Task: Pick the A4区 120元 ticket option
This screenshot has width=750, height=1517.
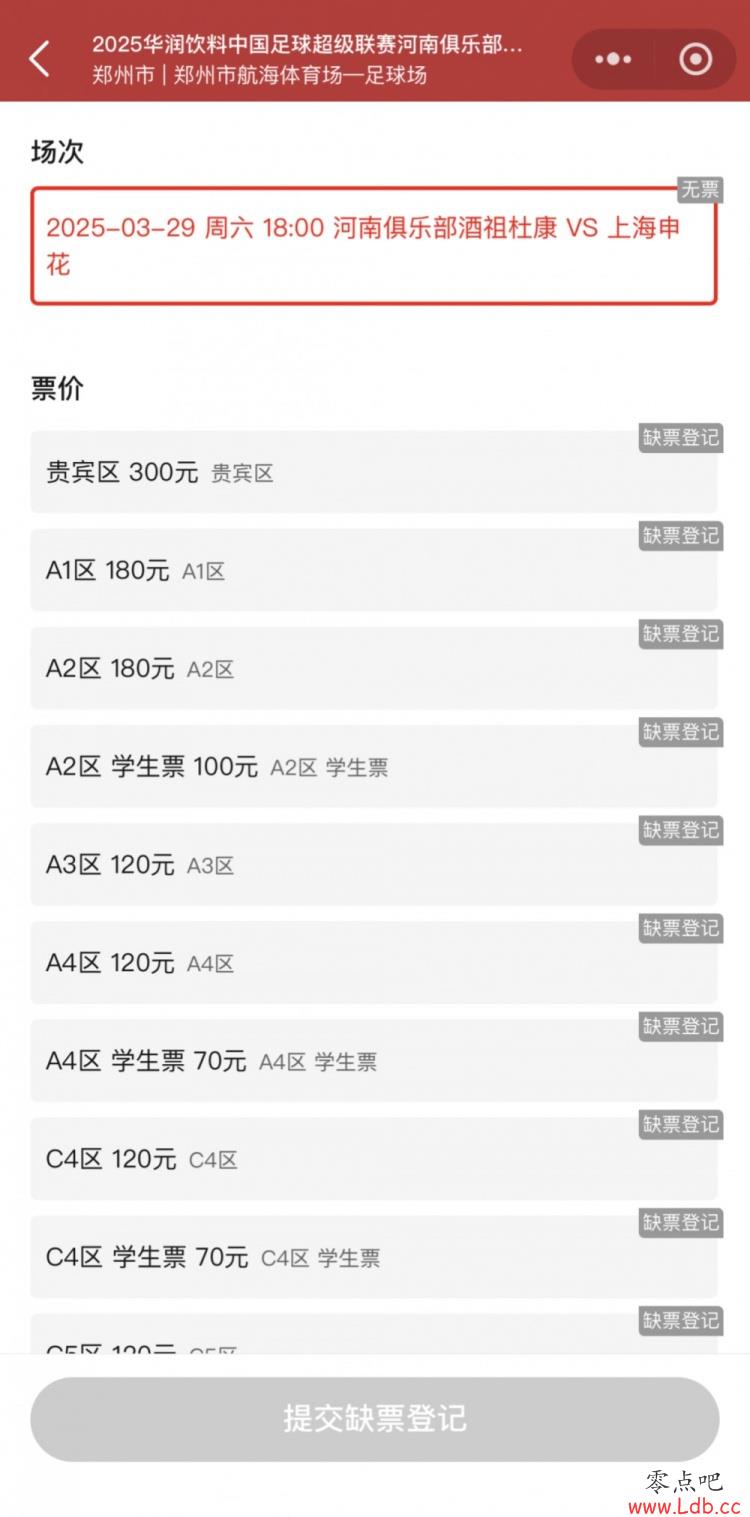Action: (x=374, y=962)
